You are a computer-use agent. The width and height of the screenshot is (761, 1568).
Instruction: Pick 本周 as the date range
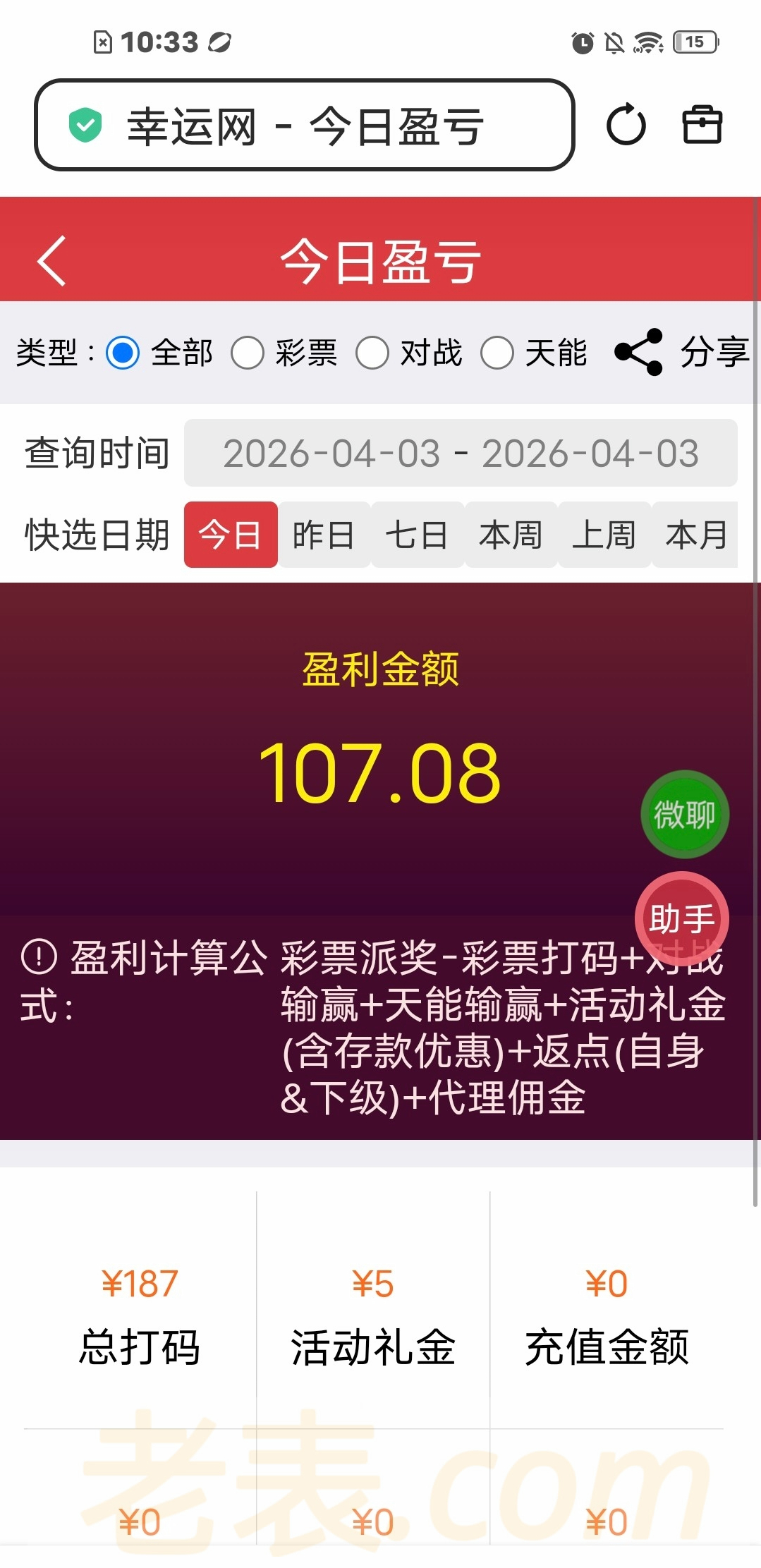(511, 535)
